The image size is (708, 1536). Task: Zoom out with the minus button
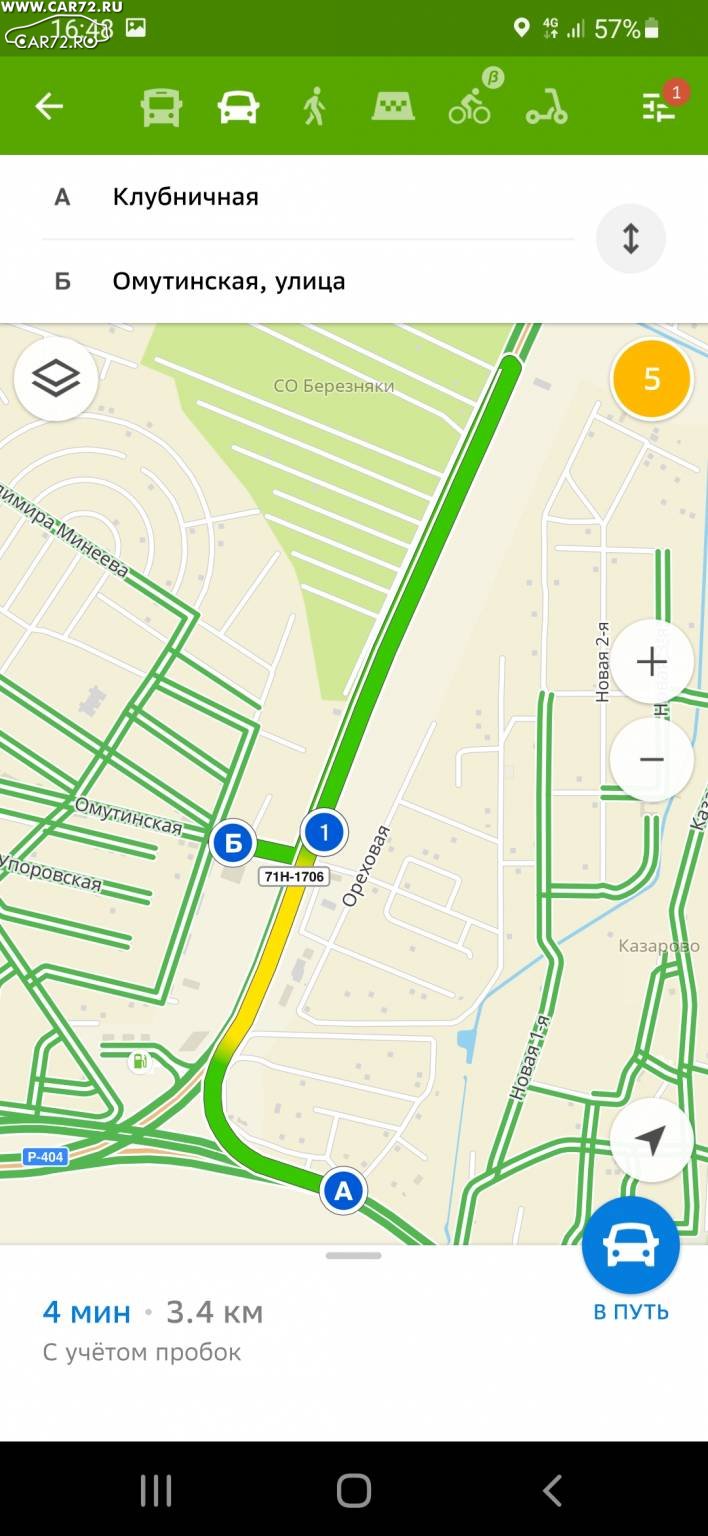(652, 760)
